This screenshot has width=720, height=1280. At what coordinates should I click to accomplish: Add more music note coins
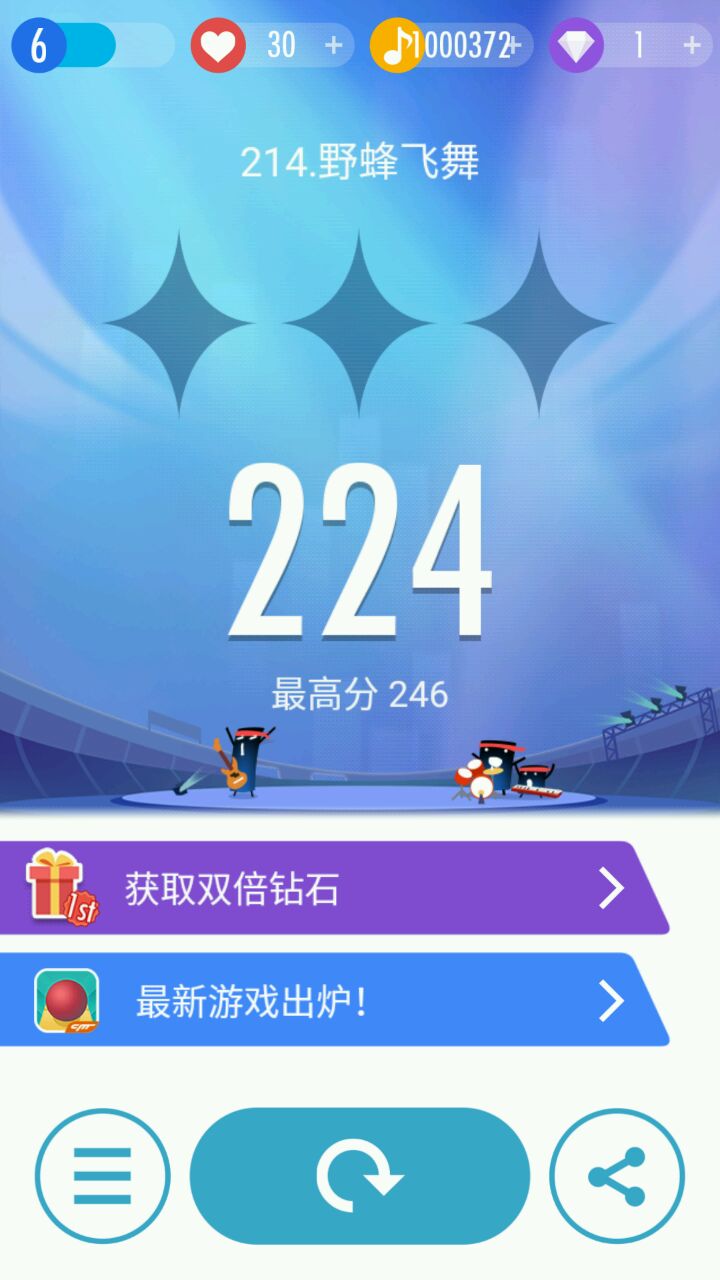[x=514, y=45]
